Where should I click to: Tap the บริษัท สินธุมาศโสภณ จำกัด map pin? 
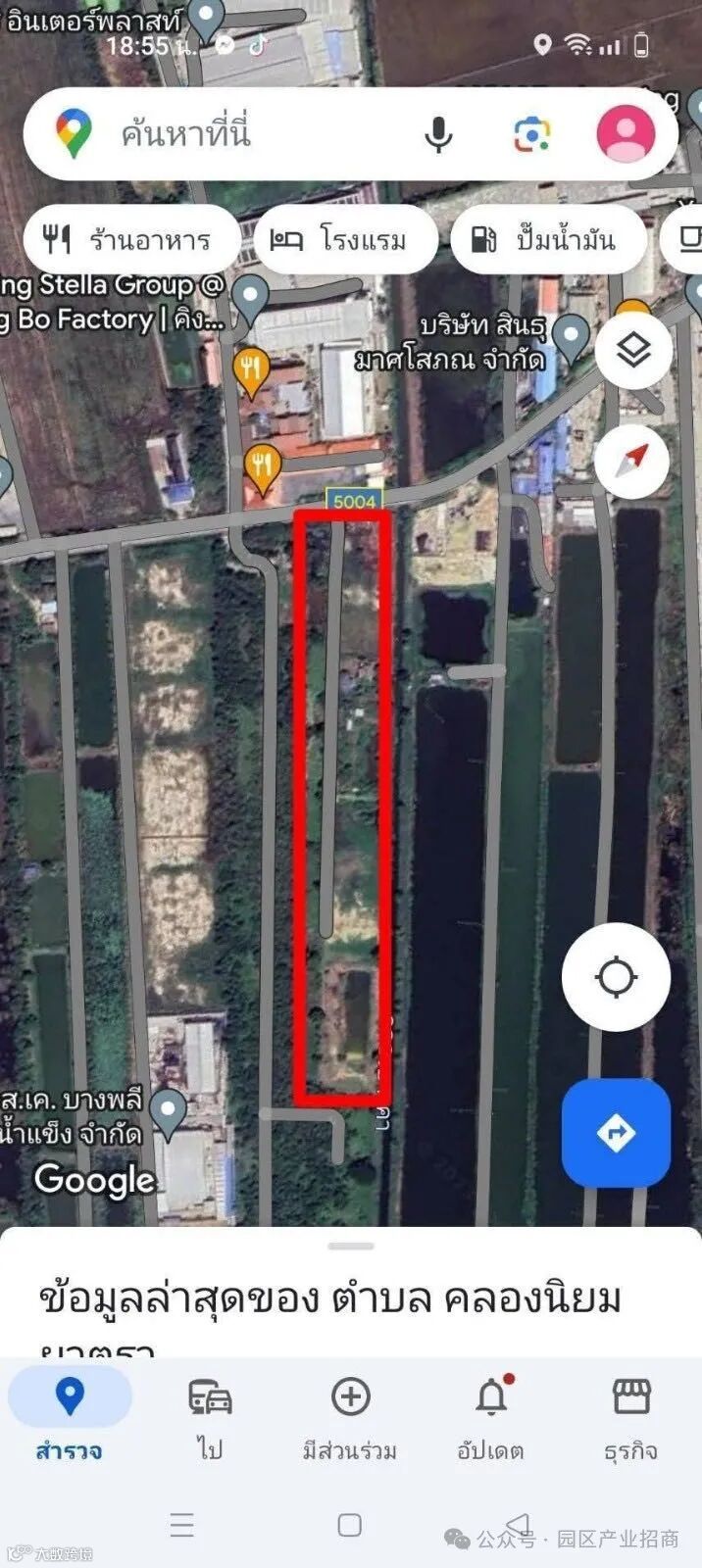(x=570, y=336)
